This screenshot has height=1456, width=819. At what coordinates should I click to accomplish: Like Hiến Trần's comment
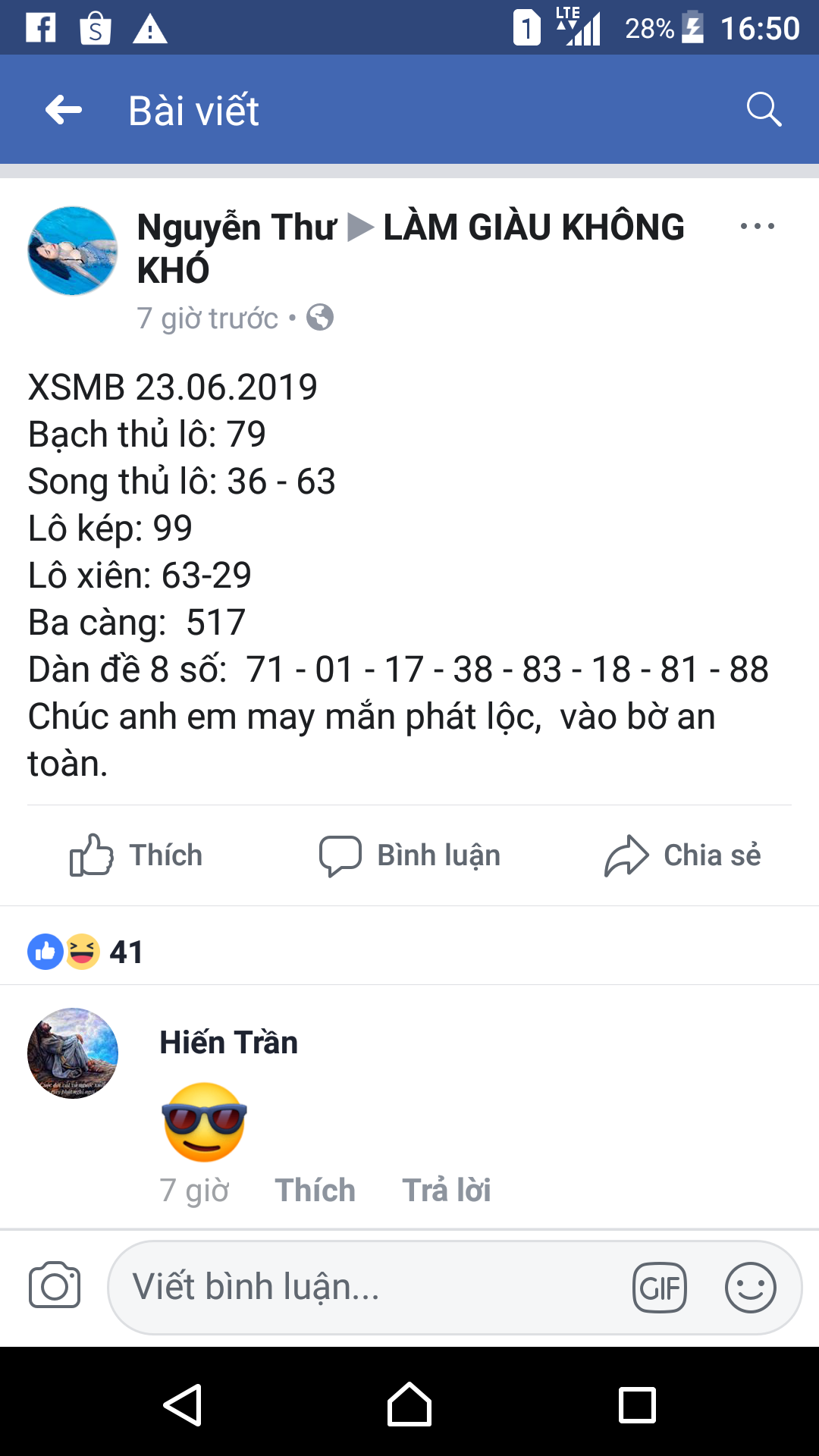(x=315, y=1191)
